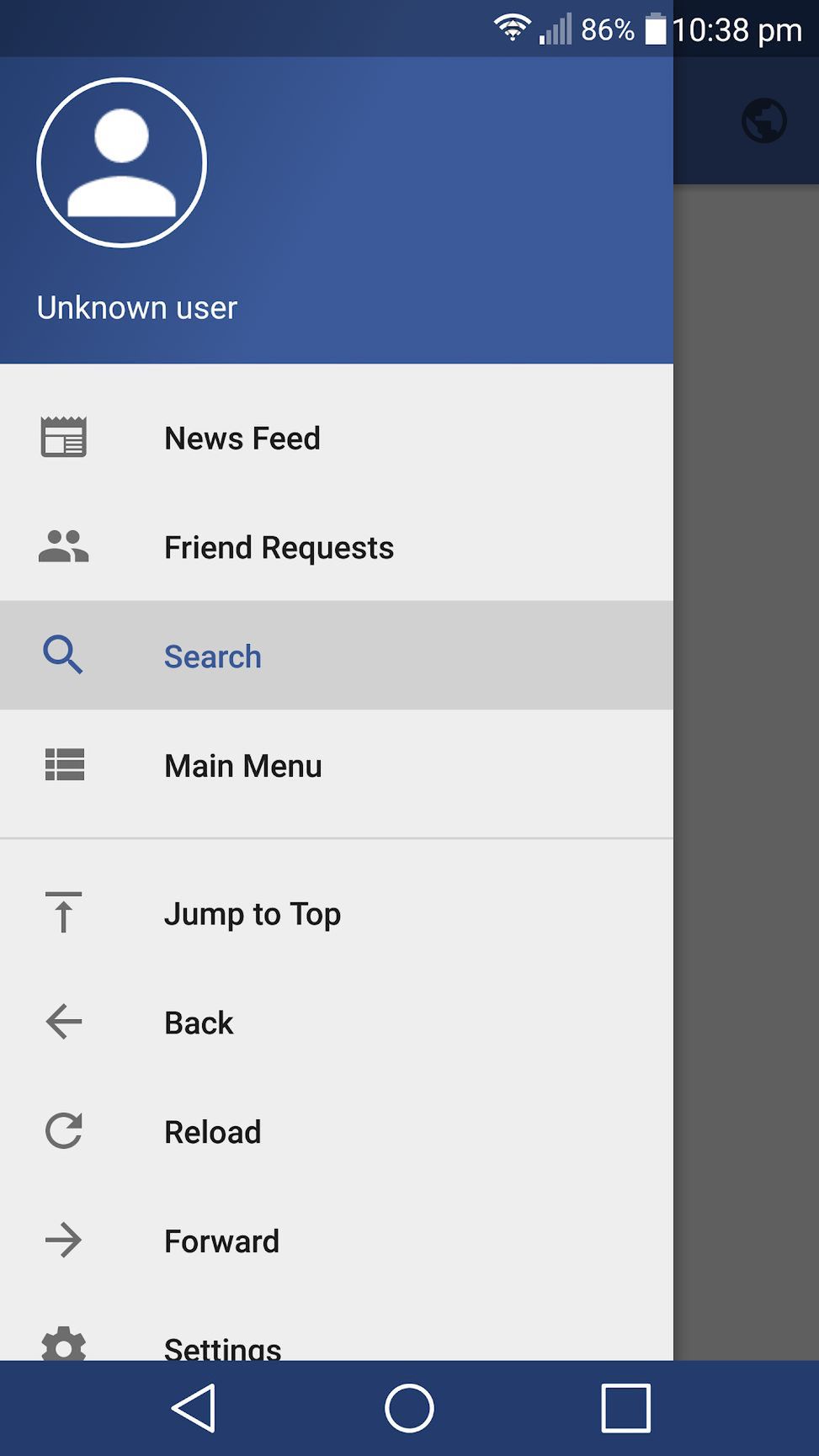Open News Feed from the drawer
This screenshot has width=819, height=1456.
click(337, 438)
